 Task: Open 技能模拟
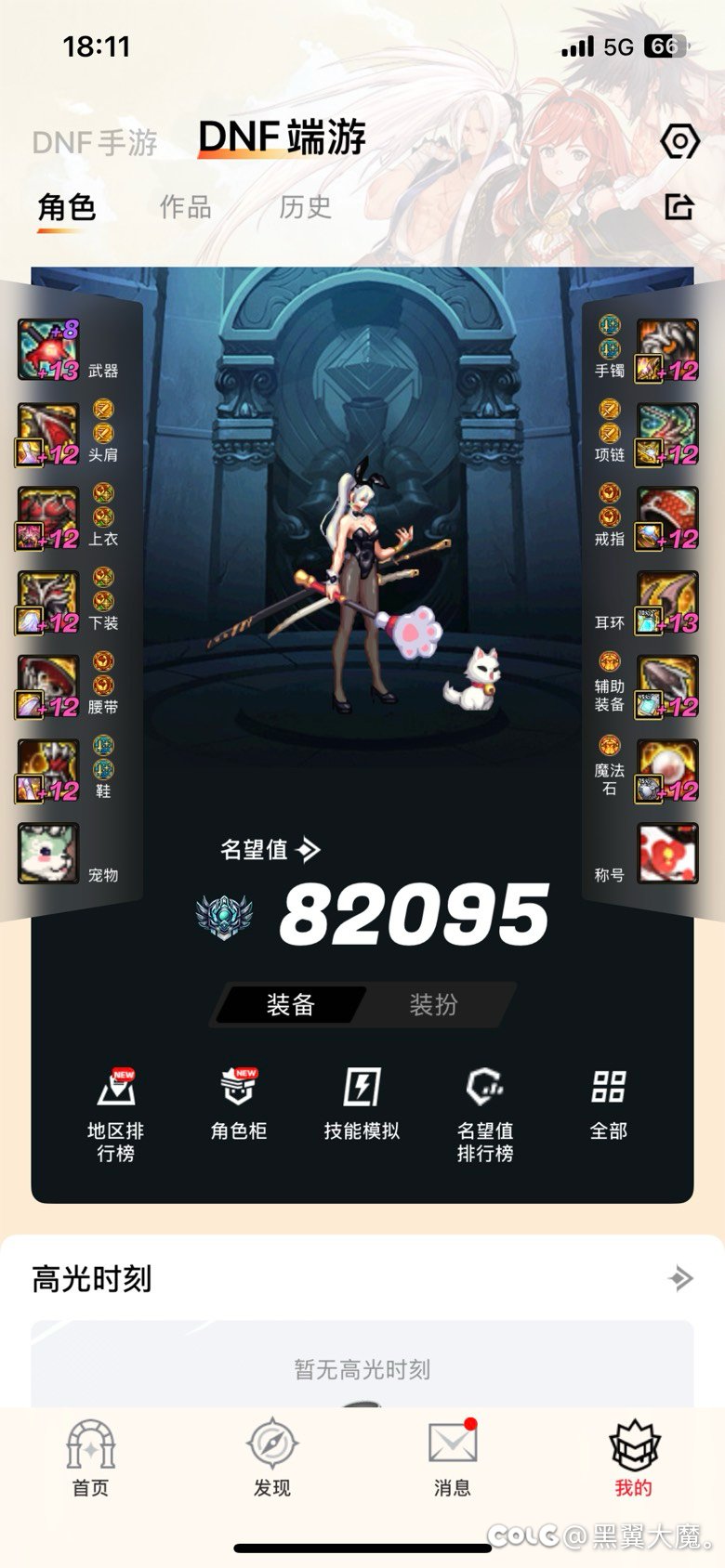click(362, 1104)
